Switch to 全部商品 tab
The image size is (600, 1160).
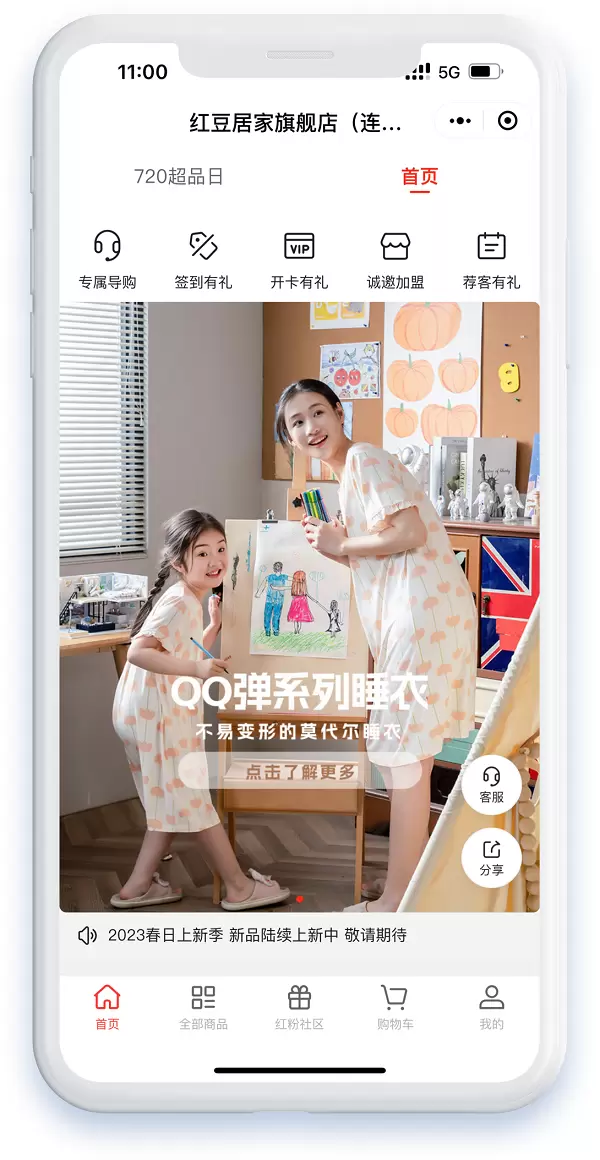[x=203, y=1006]
